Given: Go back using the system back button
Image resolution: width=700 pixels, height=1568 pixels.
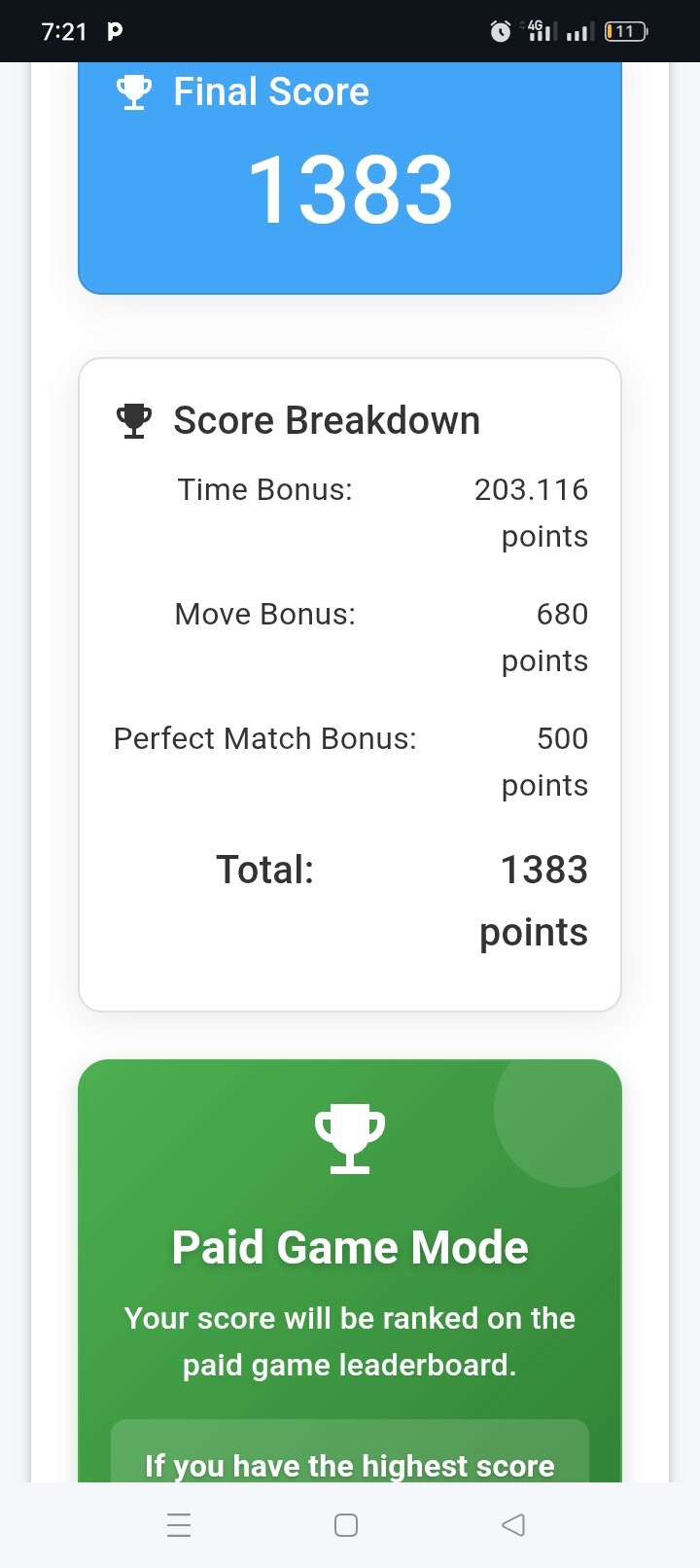Looking at the screenshot, I should 513,1524.
